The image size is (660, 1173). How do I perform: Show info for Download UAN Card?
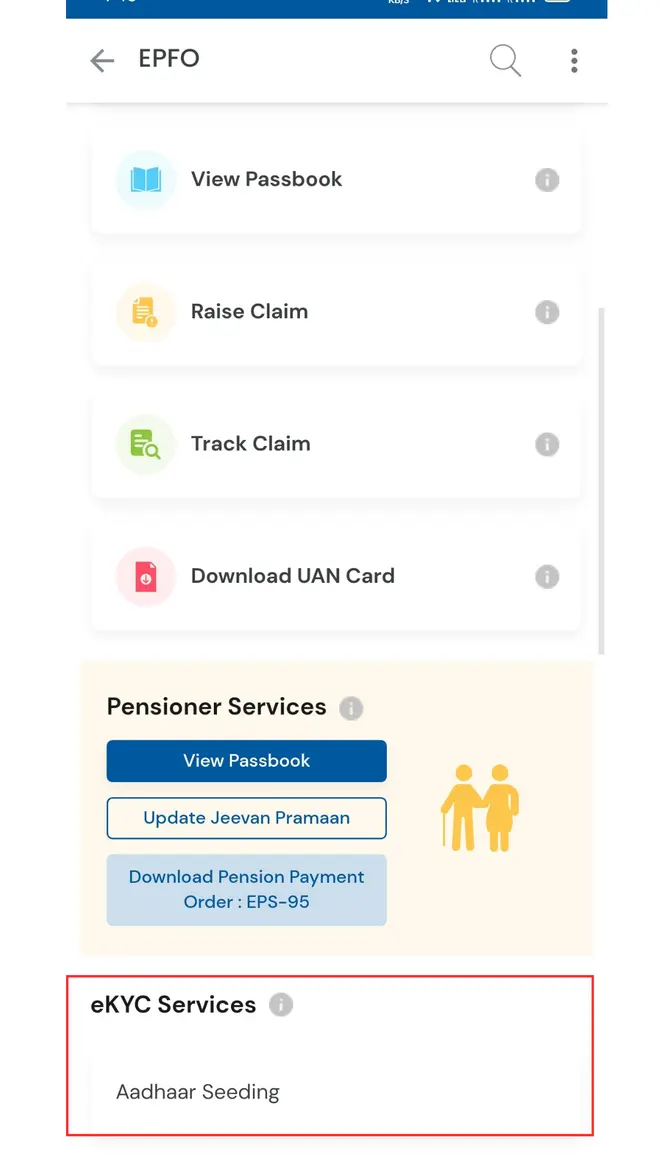547,577
